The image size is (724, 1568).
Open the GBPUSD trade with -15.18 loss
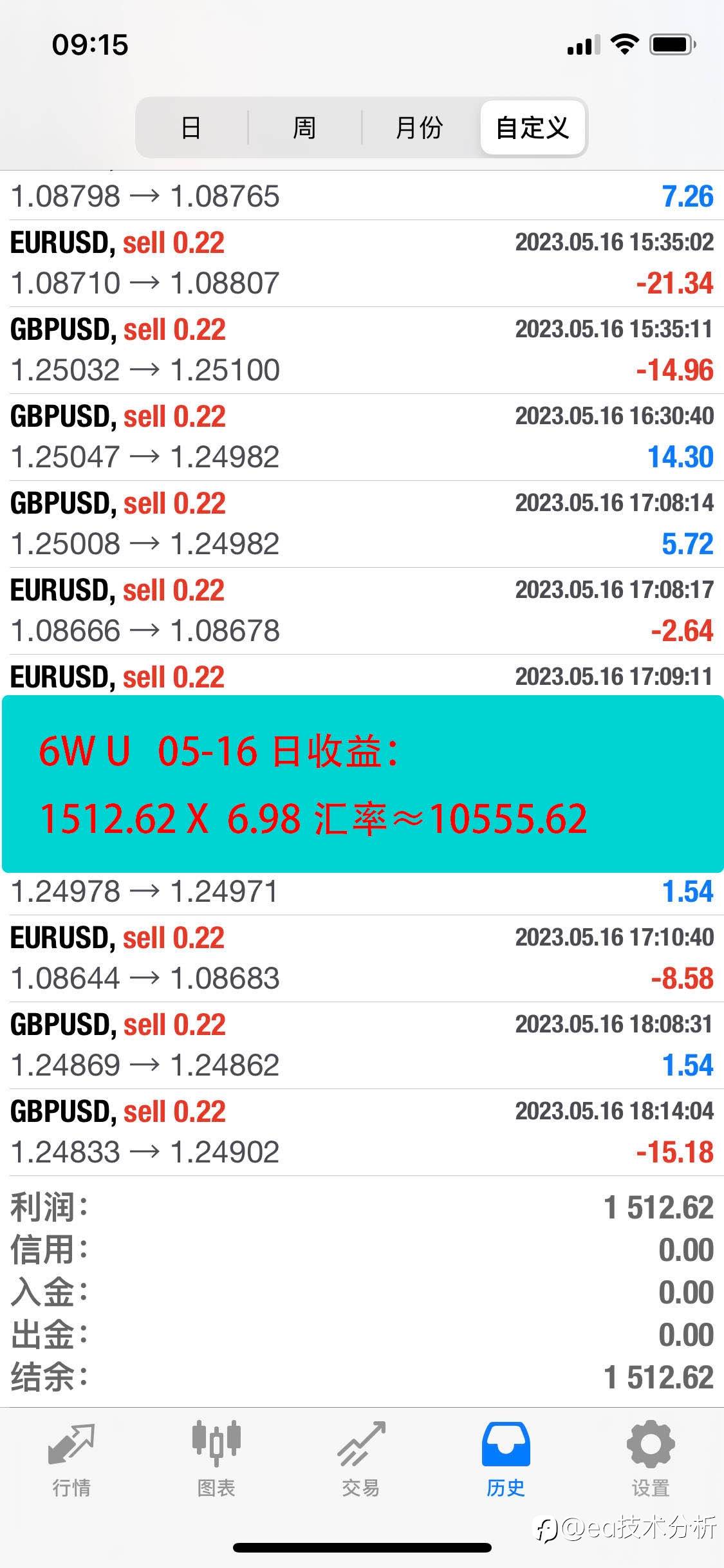pos(362,1132)
